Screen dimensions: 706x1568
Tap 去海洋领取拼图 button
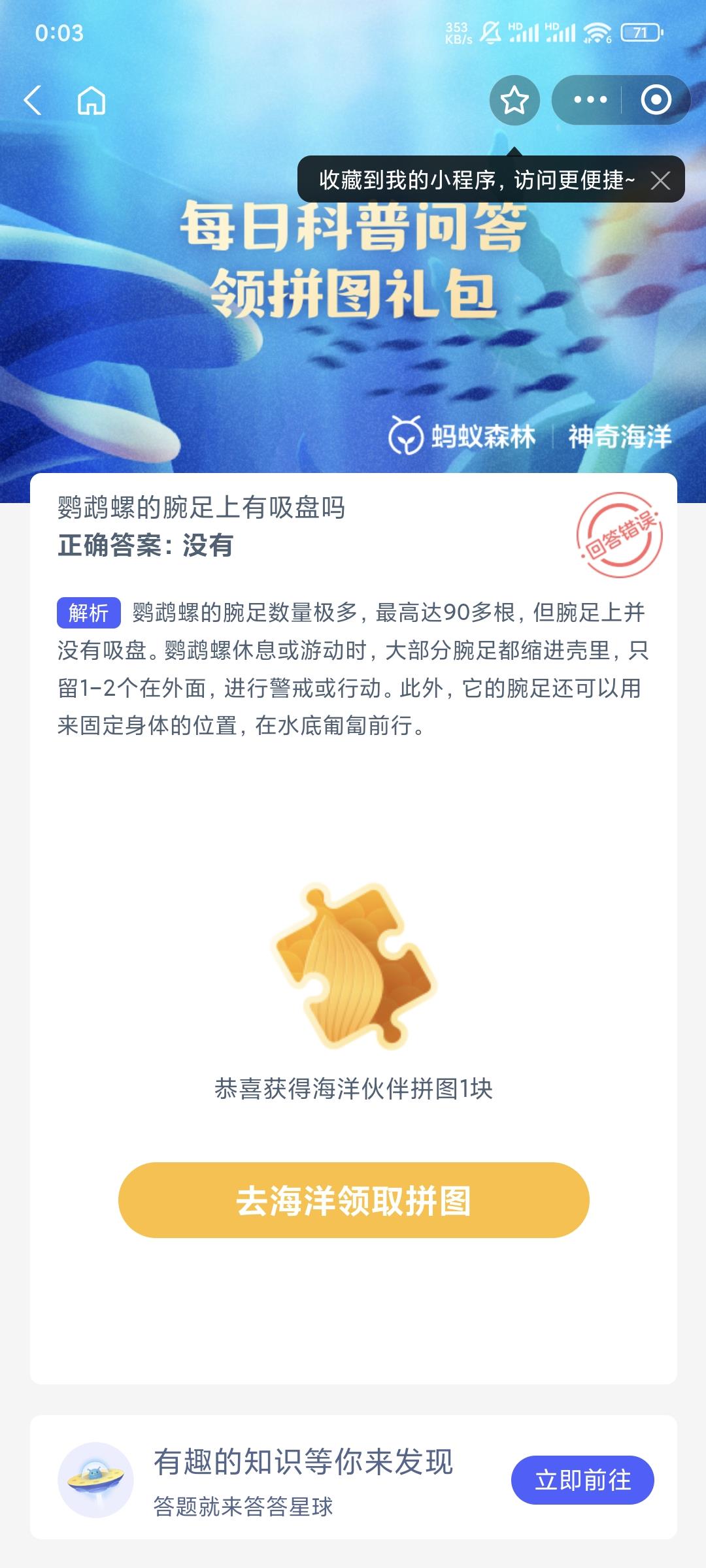tap(354, 1200)
